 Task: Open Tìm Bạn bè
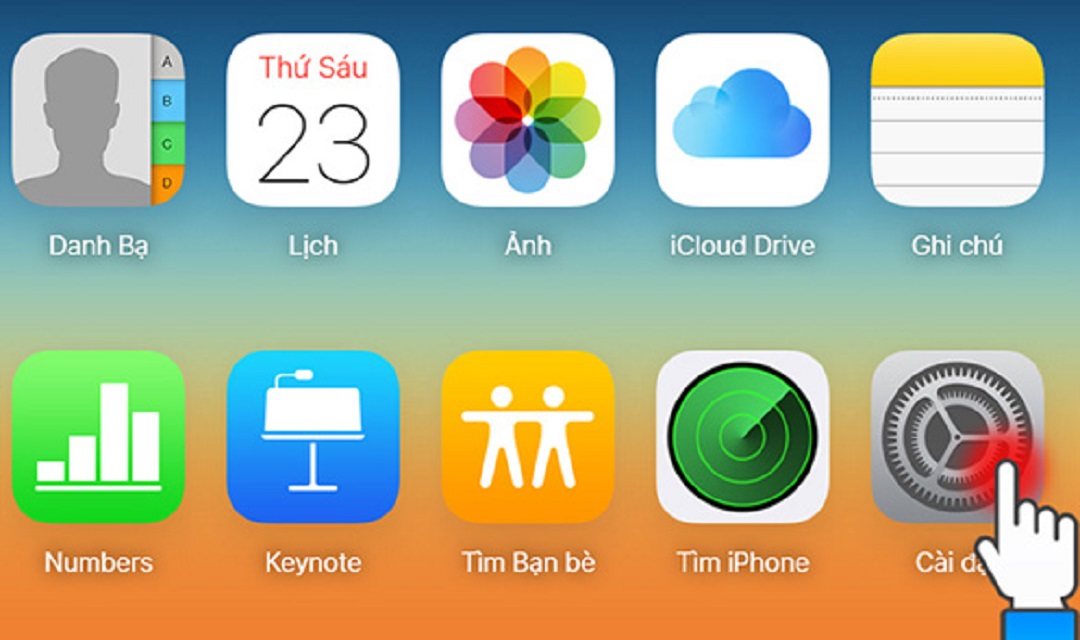tap(528, 437)
